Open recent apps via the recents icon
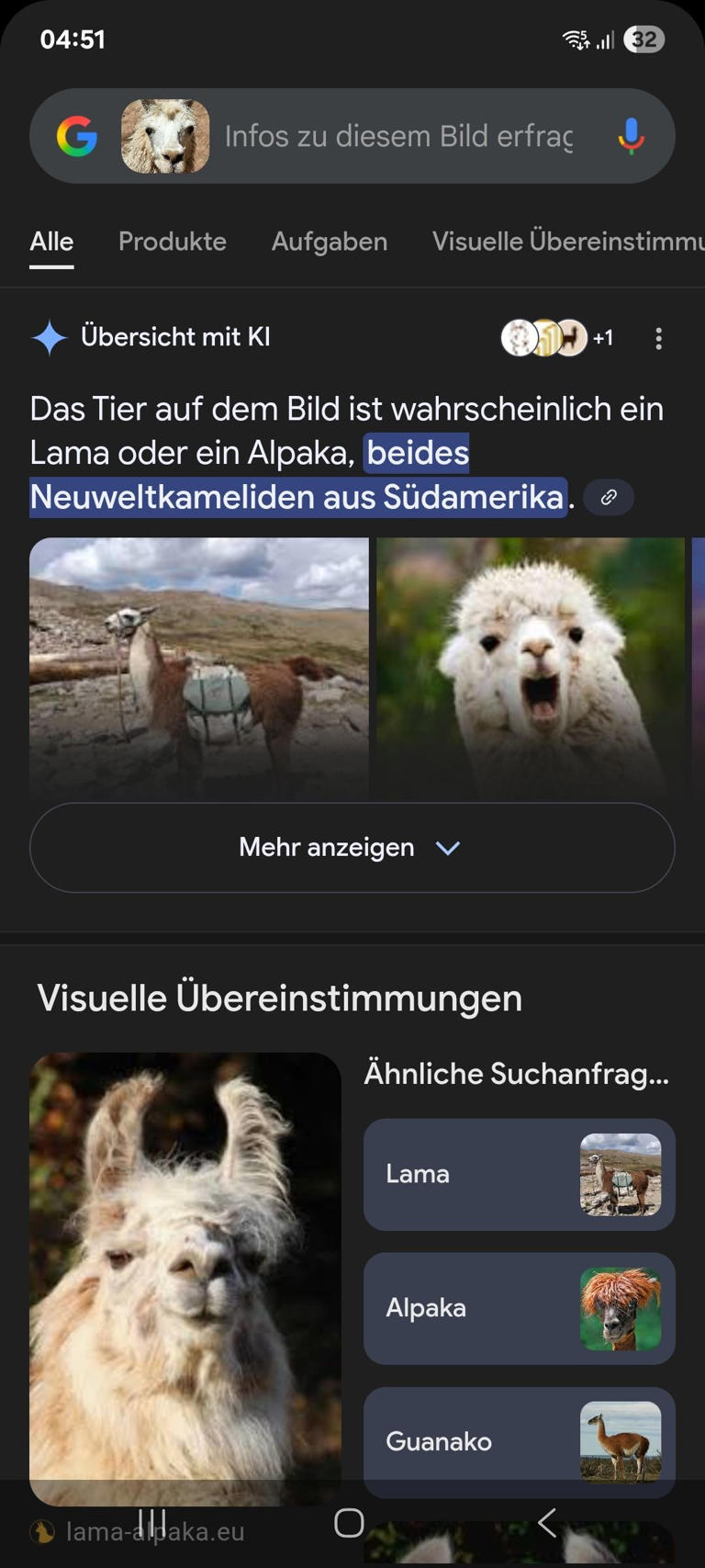Viewport: 705px width, 1568px height. 152,1522
